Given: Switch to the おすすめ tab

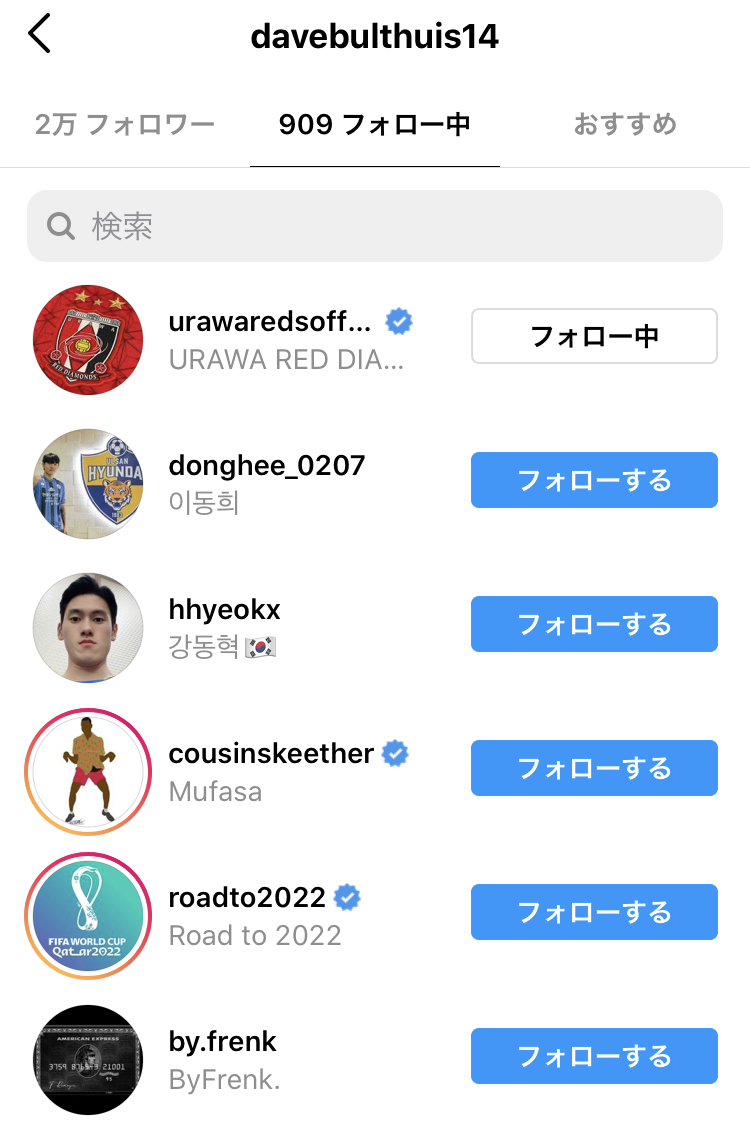Looking at the screenshot, I should point(624,125).
